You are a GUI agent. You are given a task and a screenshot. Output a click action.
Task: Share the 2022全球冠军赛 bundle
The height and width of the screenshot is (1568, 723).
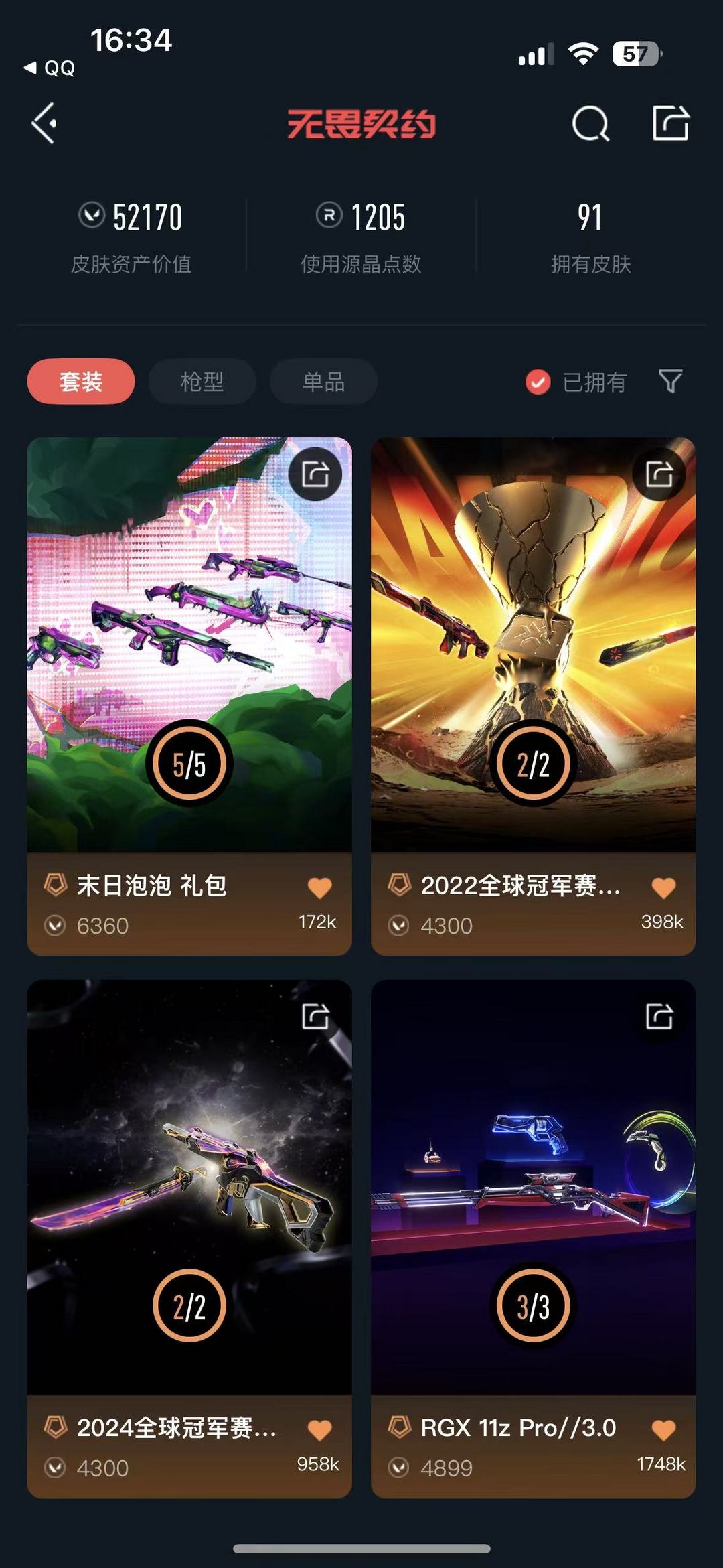point(659,475)
